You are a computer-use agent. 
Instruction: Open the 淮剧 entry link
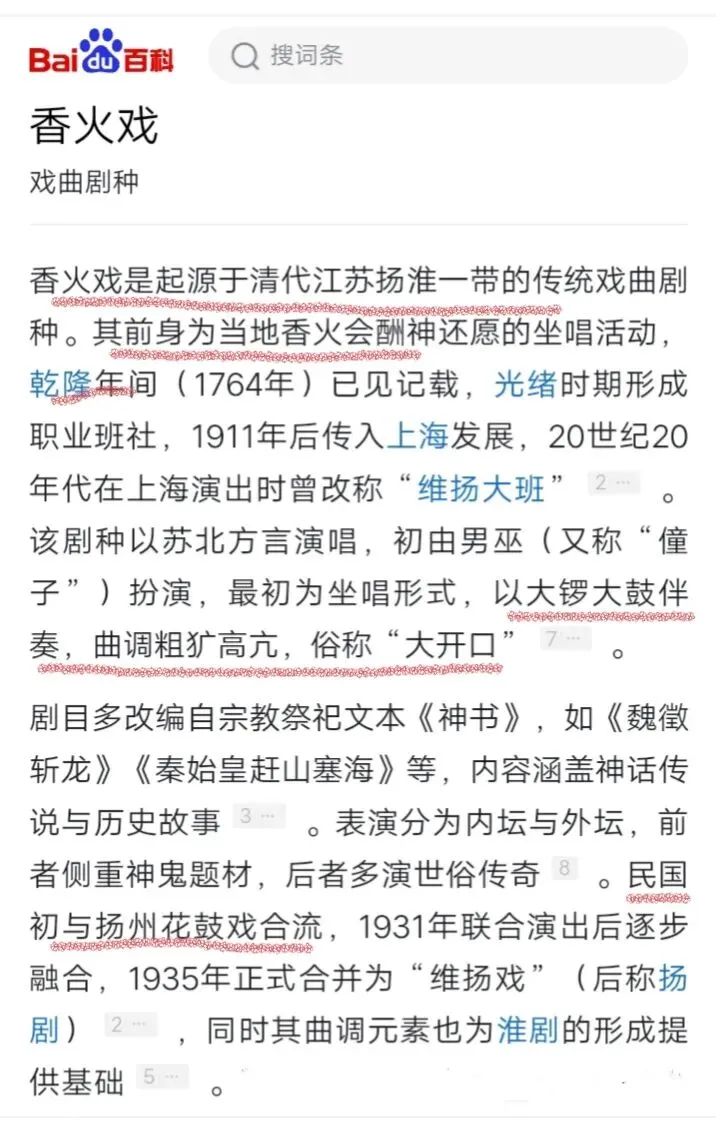point(528,1030)
